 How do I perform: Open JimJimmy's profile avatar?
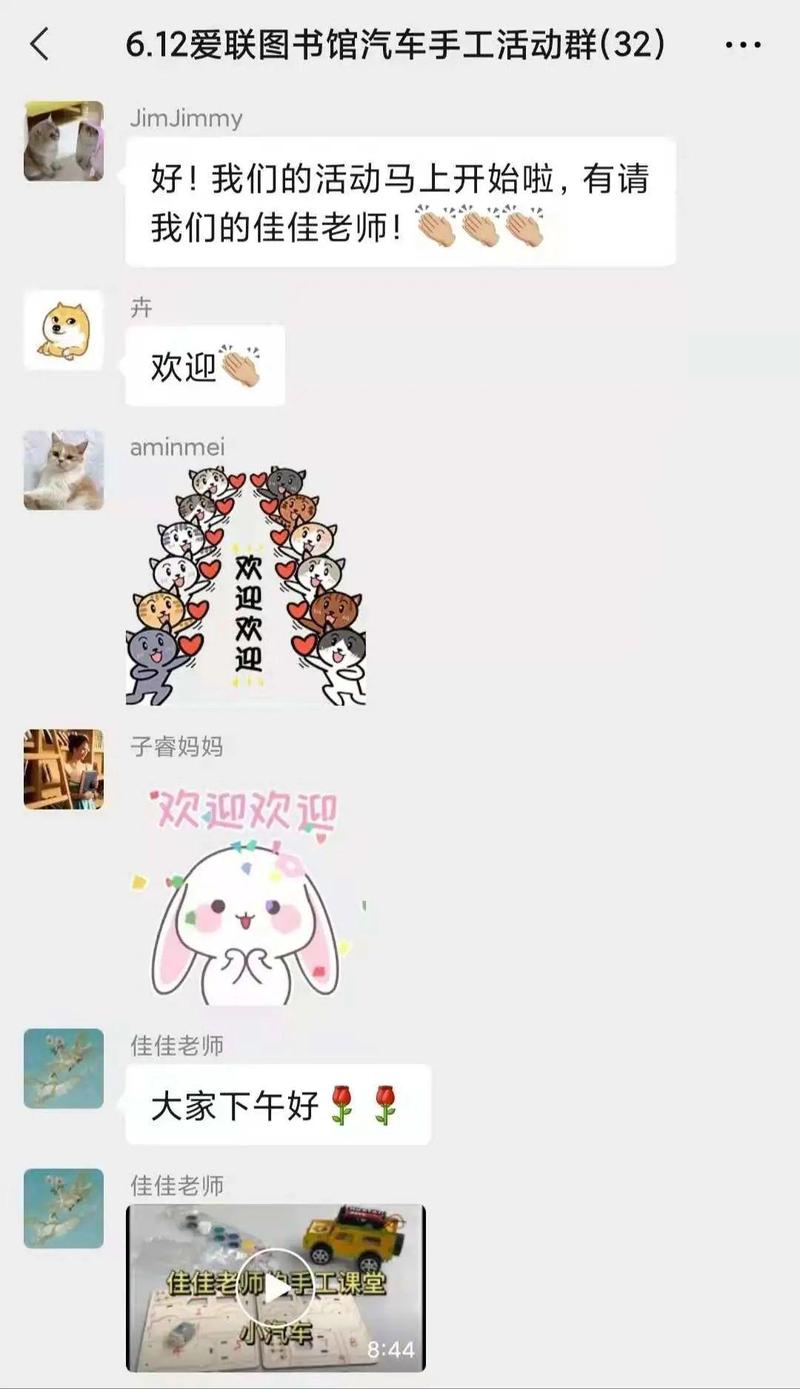coord(64,141)
